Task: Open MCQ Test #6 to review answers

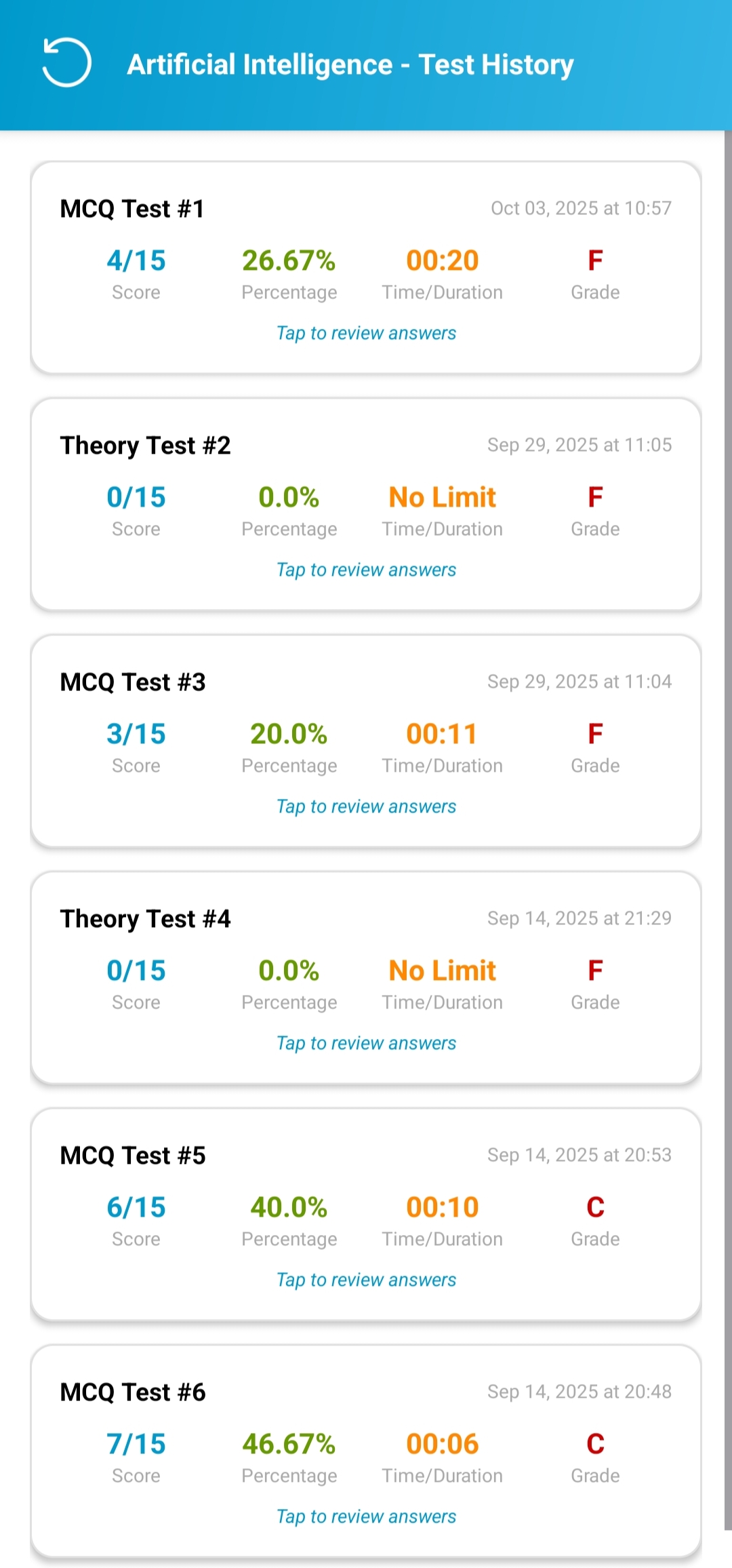Action: (366, 1516)
